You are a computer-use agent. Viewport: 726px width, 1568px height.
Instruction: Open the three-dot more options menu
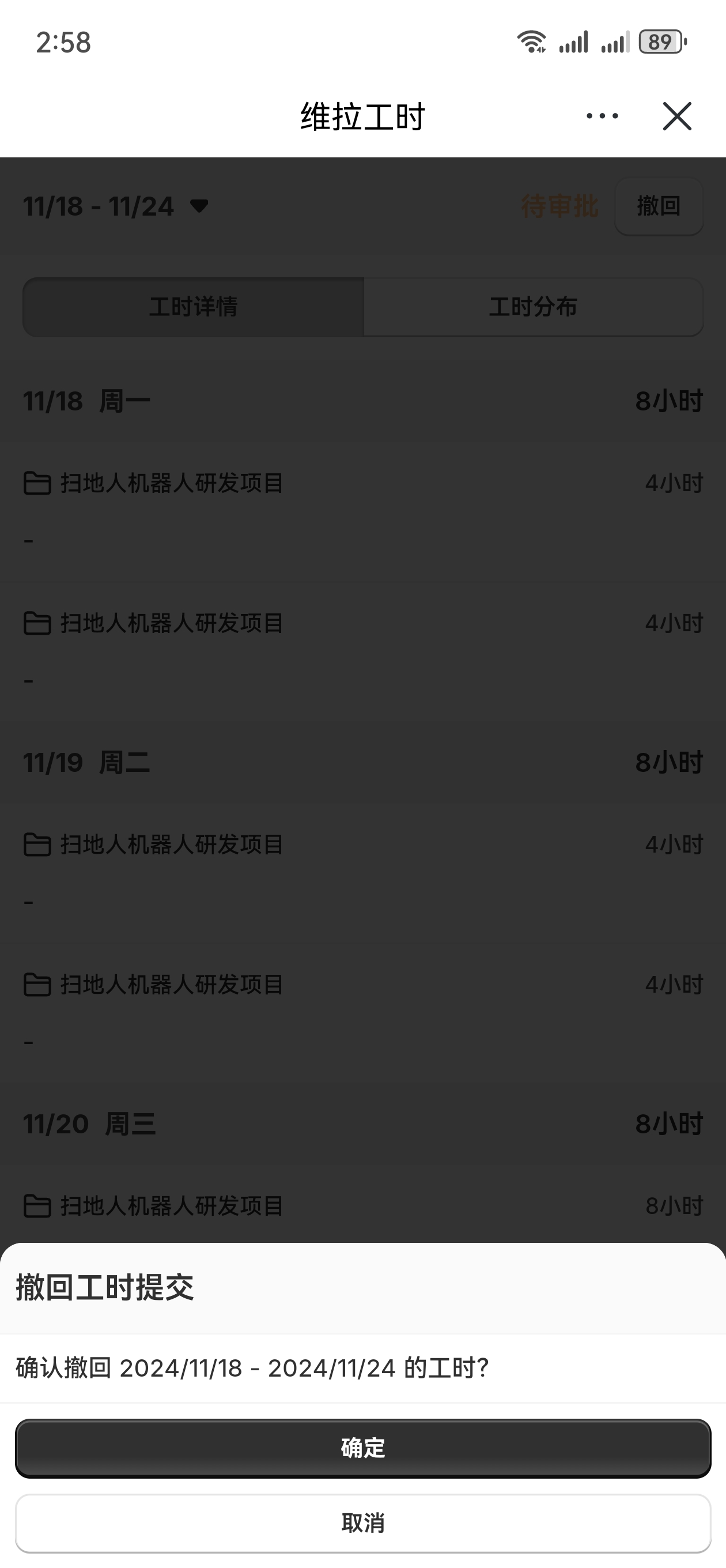(602, 116)
